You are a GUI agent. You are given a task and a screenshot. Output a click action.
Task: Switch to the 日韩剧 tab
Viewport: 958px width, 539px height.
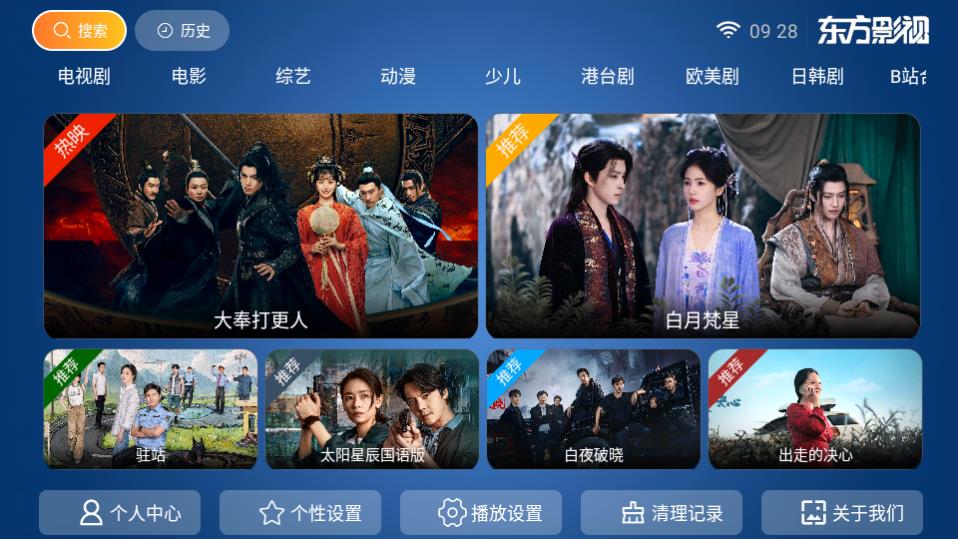point(817,77)
